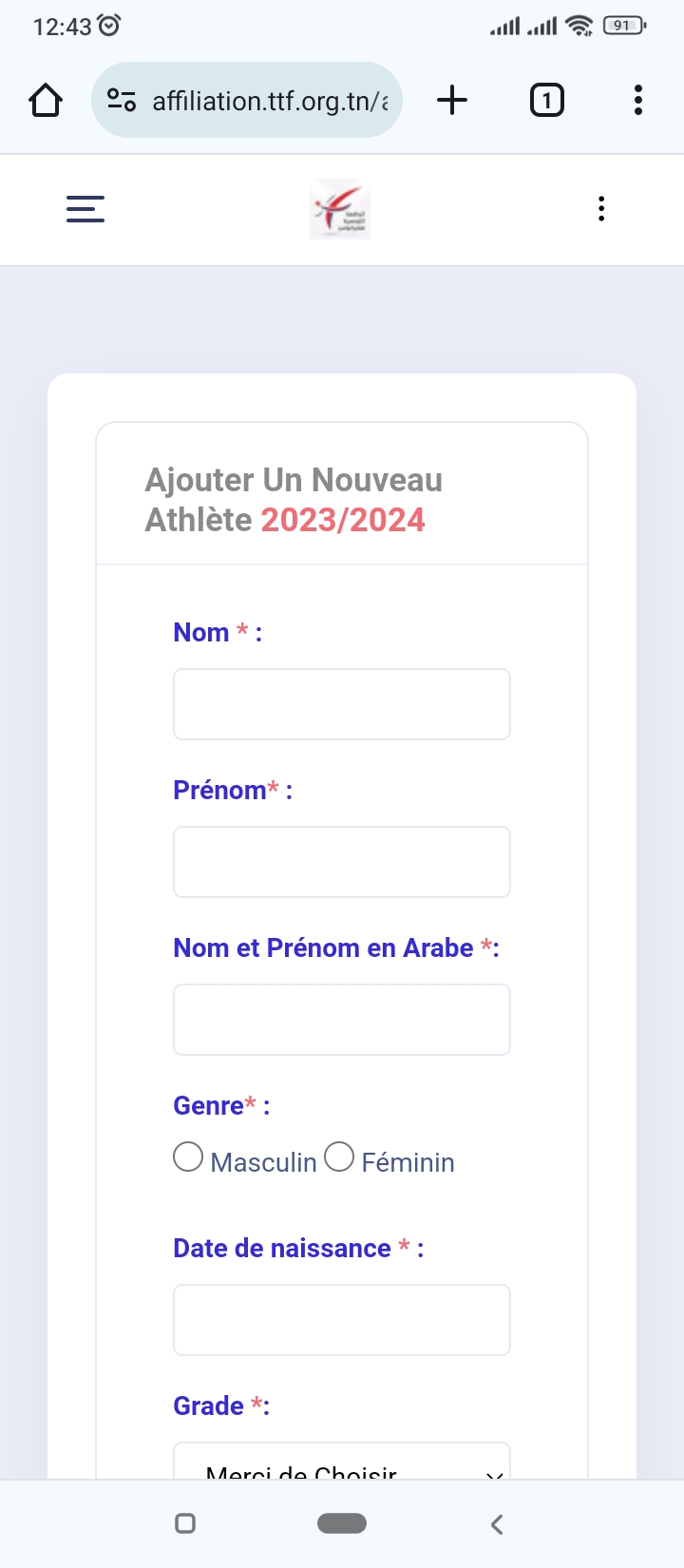684x1568 pixels.
Task: Focus the Prénom input field
Action: coord(342,862)
